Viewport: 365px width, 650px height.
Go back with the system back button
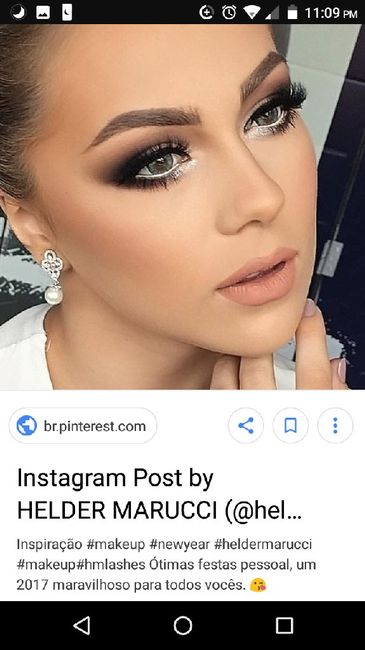pyautogui.click(x=82, y=626)
